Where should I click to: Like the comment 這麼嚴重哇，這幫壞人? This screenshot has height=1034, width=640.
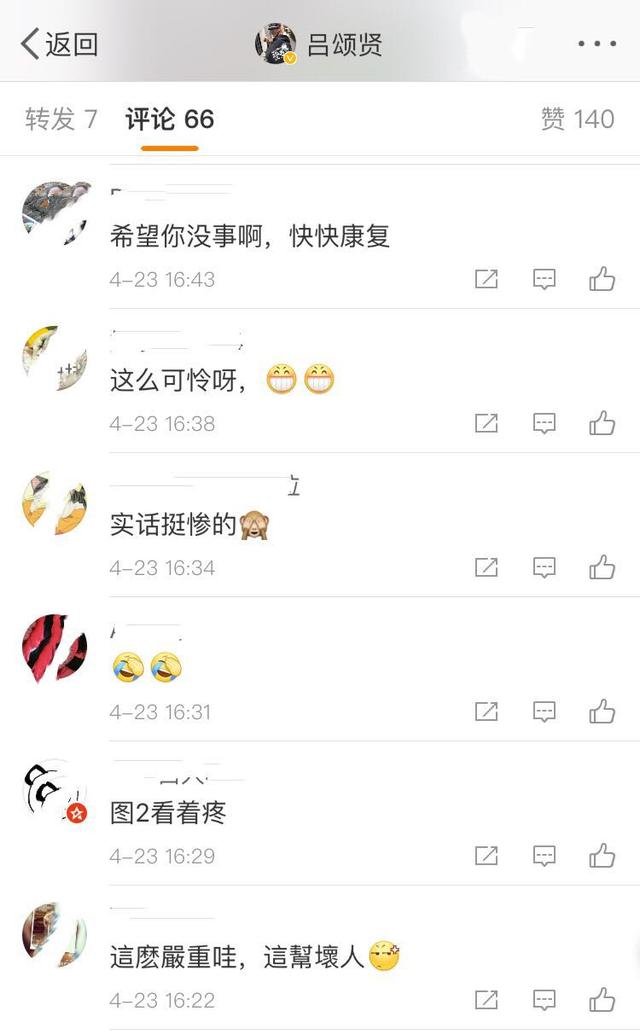pyautogui.click(x=602, y=999)
